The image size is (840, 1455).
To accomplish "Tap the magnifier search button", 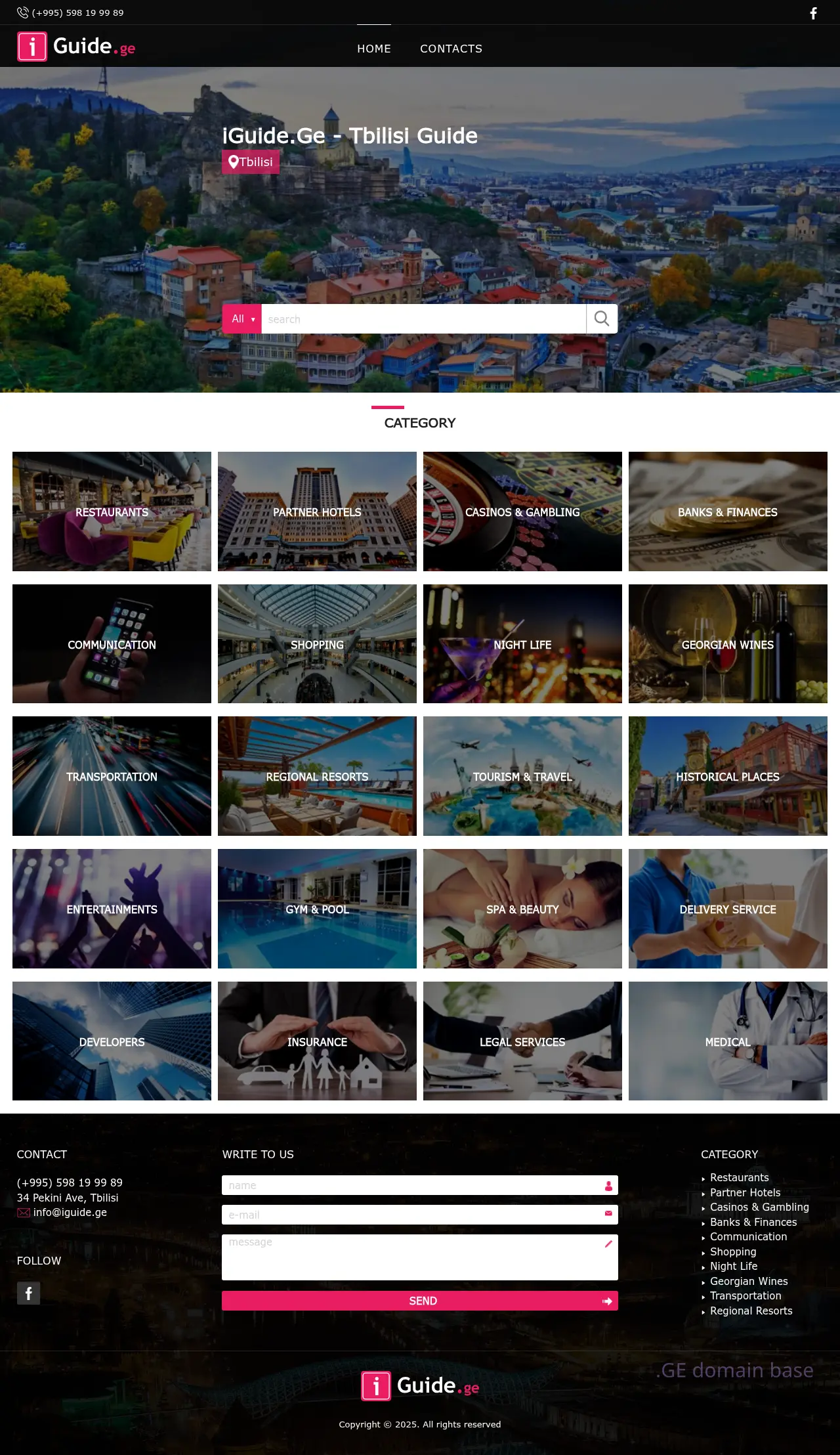I will click(602, 319).
